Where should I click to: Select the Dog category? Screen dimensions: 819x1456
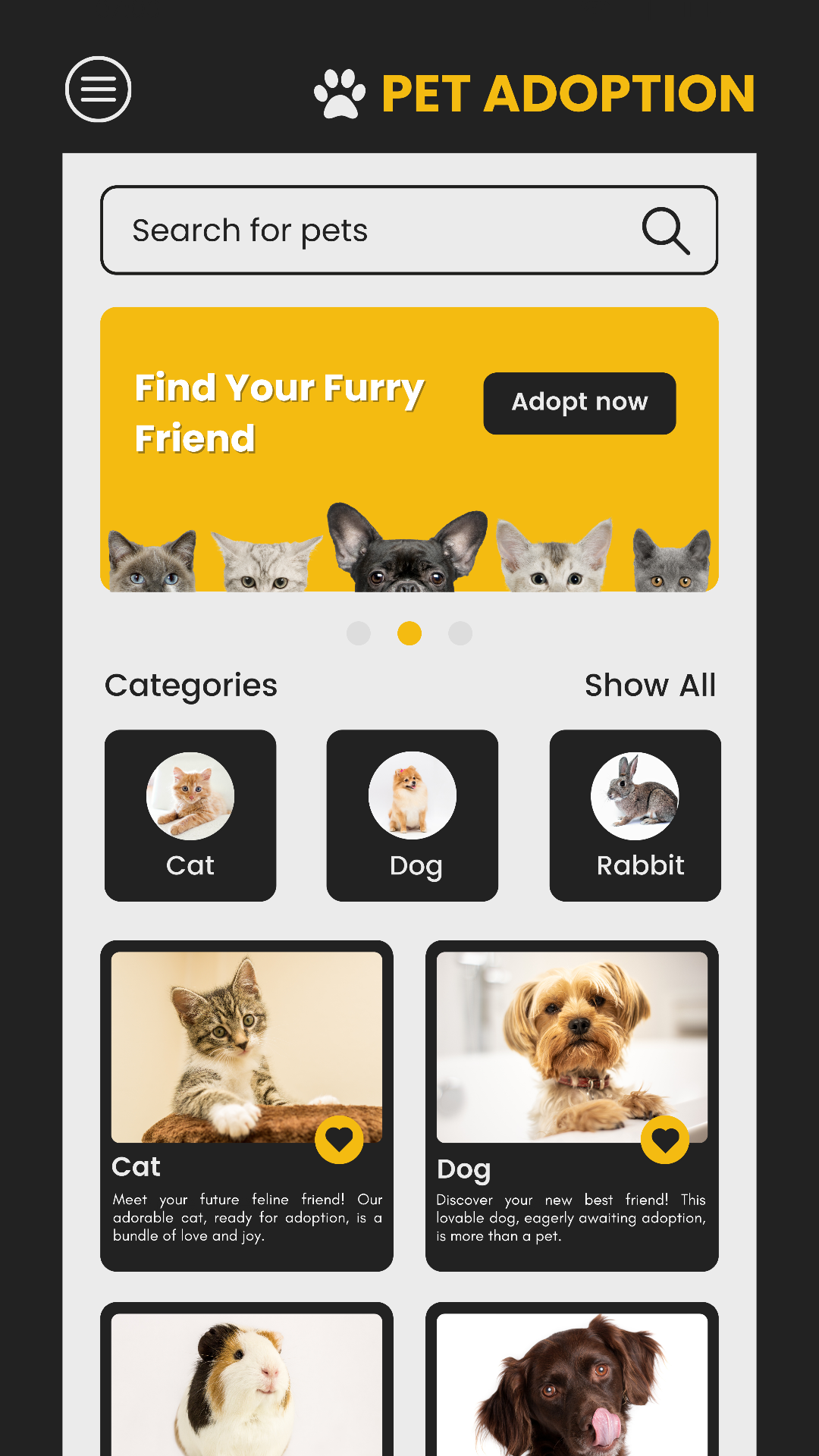(x=413, y=815)
